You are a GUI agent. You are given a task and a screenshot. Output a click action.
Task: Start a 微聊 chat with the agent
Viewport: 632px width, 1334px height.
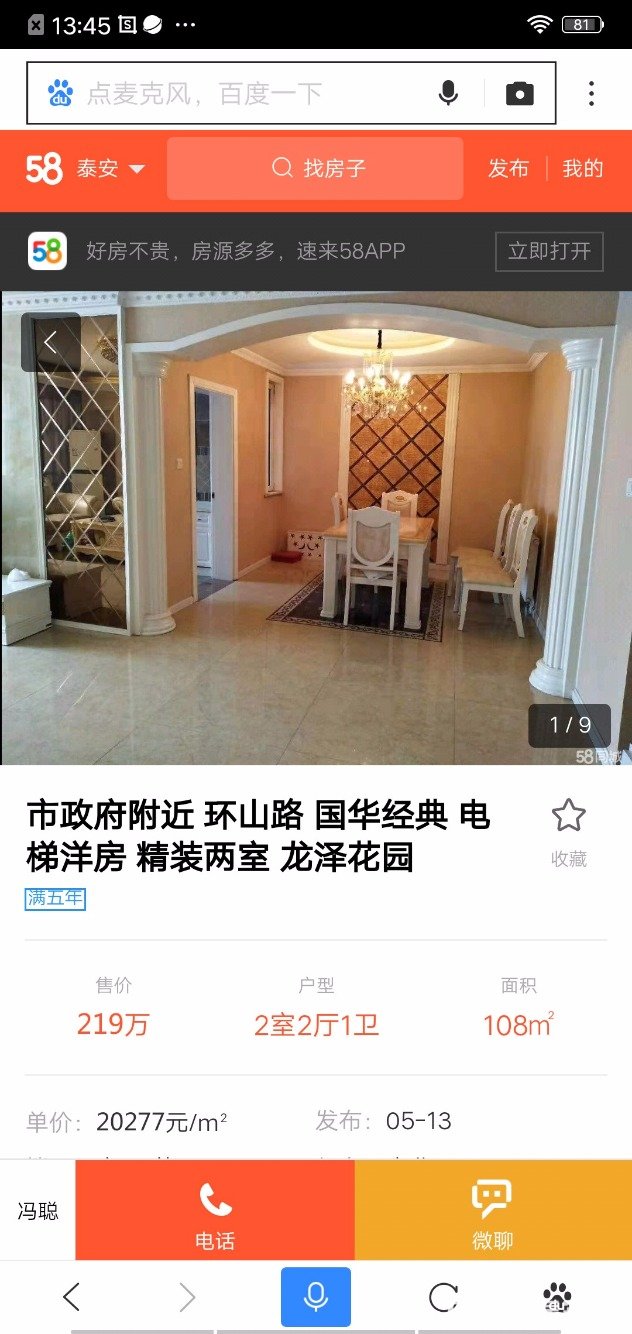[493, 1210]
